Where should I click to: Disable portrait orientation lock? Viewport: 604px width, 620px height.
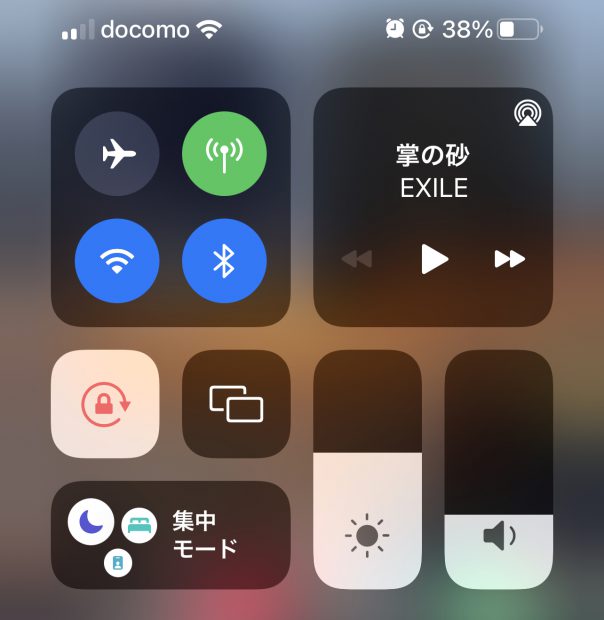[x=105, y=404]
